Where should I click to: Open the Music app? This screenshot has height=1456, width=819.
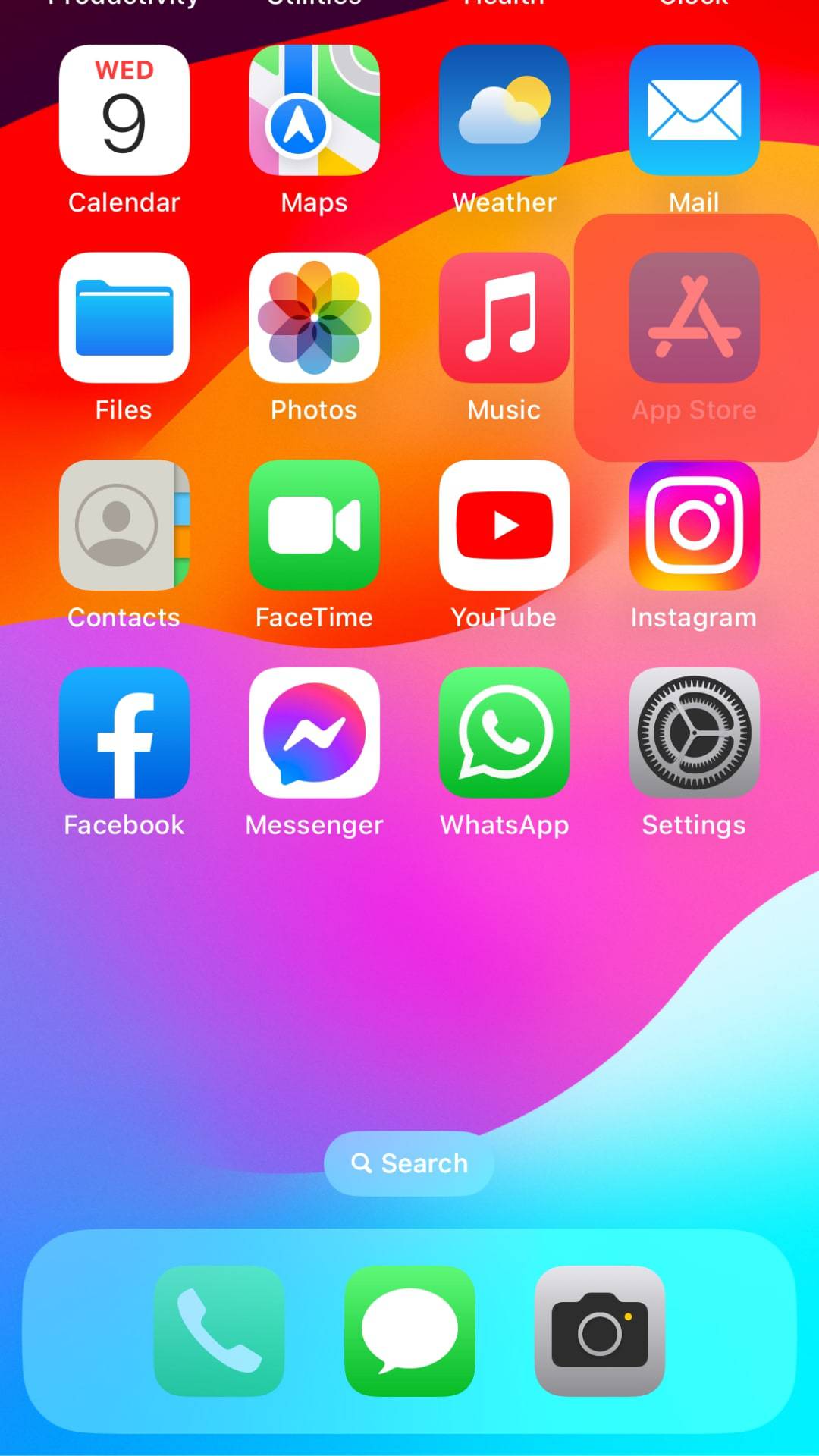[x=504, y=318]
